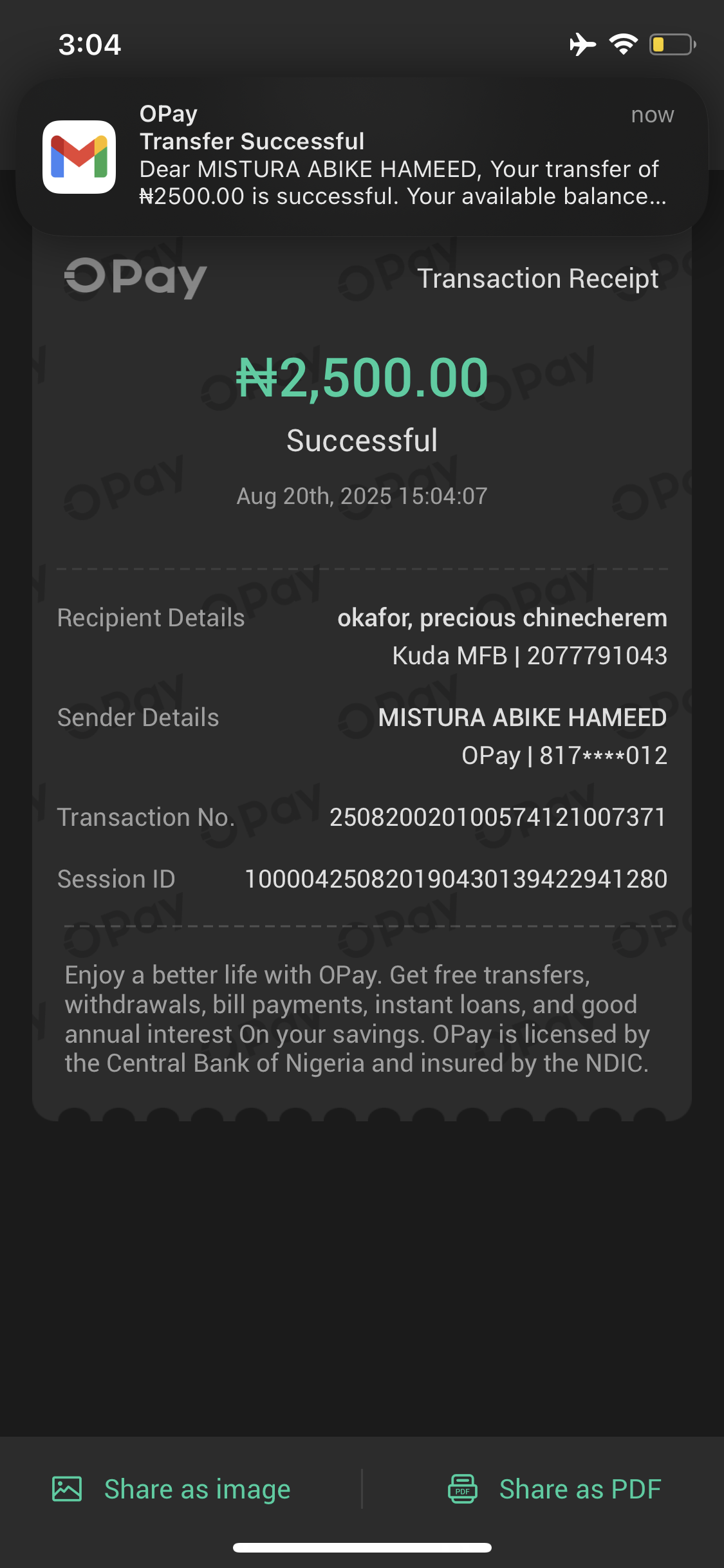Screen dimensions: 724x1568
Task: Open the OPay Transfer Successful notification banner
Action: pos(362,156)
